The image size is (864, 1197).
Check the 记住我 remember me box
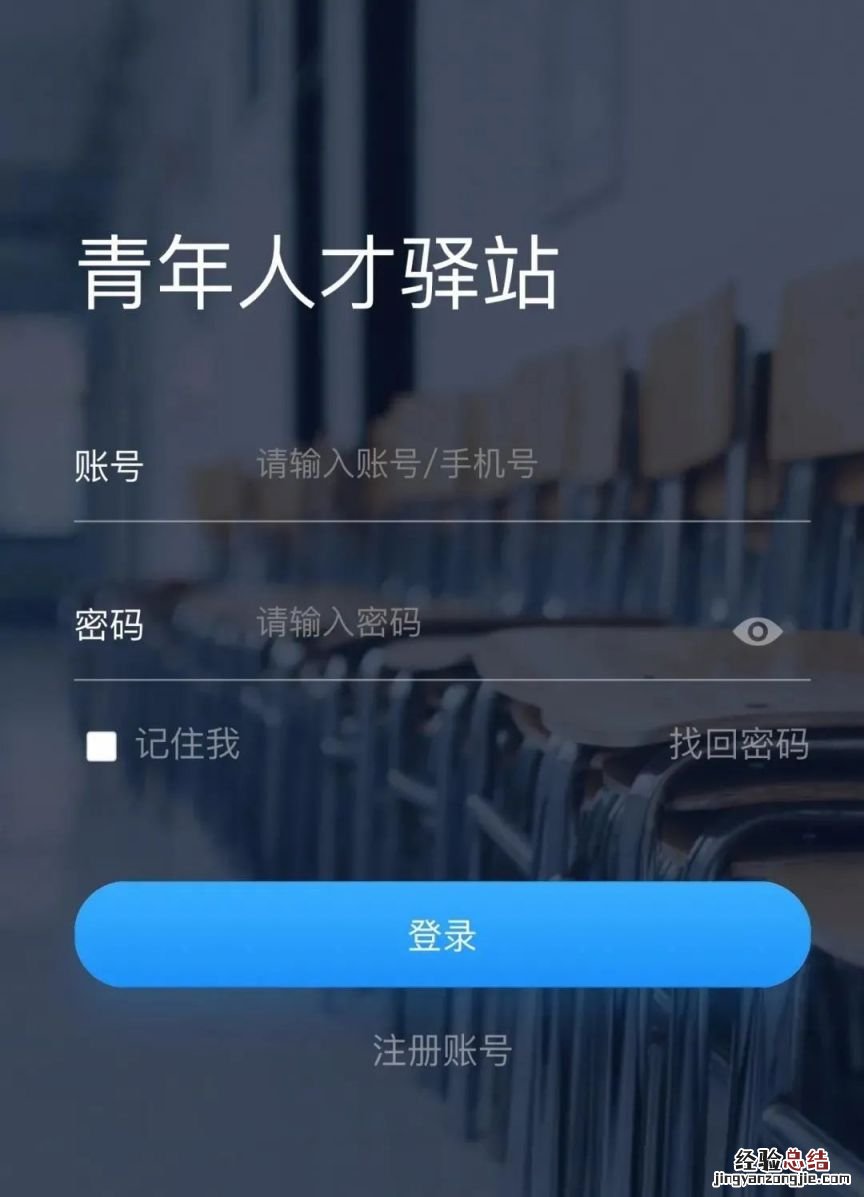(x=102, y=746)
